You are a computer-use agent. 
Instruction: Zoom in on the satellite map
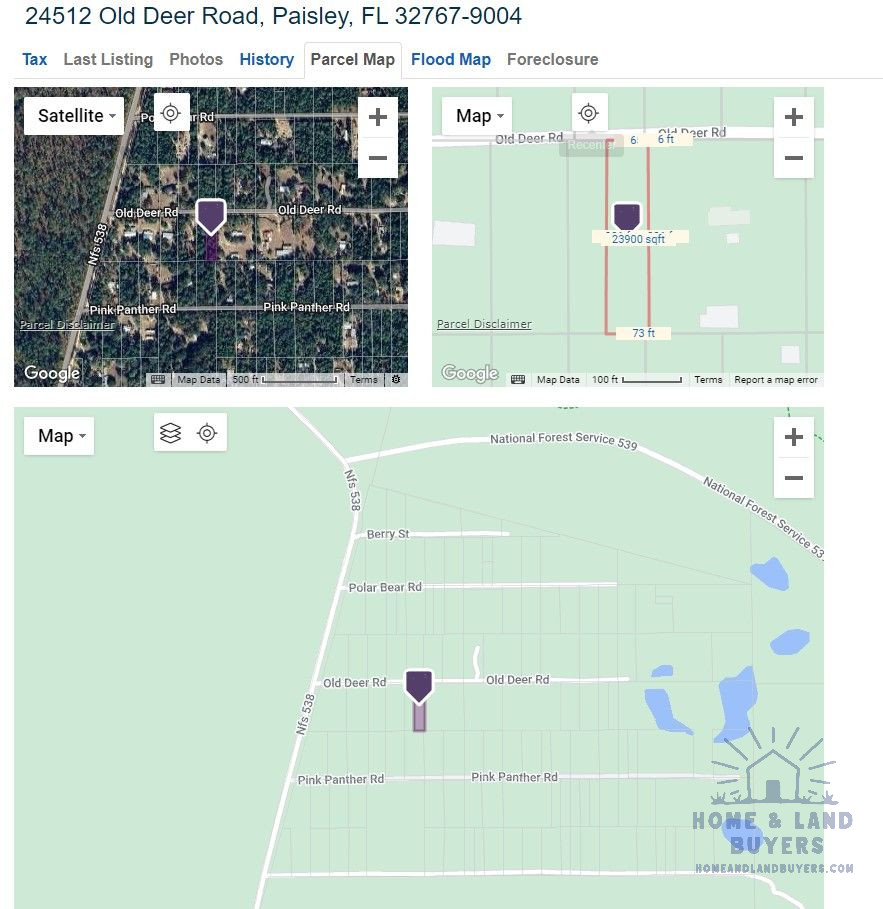(378, 117)
